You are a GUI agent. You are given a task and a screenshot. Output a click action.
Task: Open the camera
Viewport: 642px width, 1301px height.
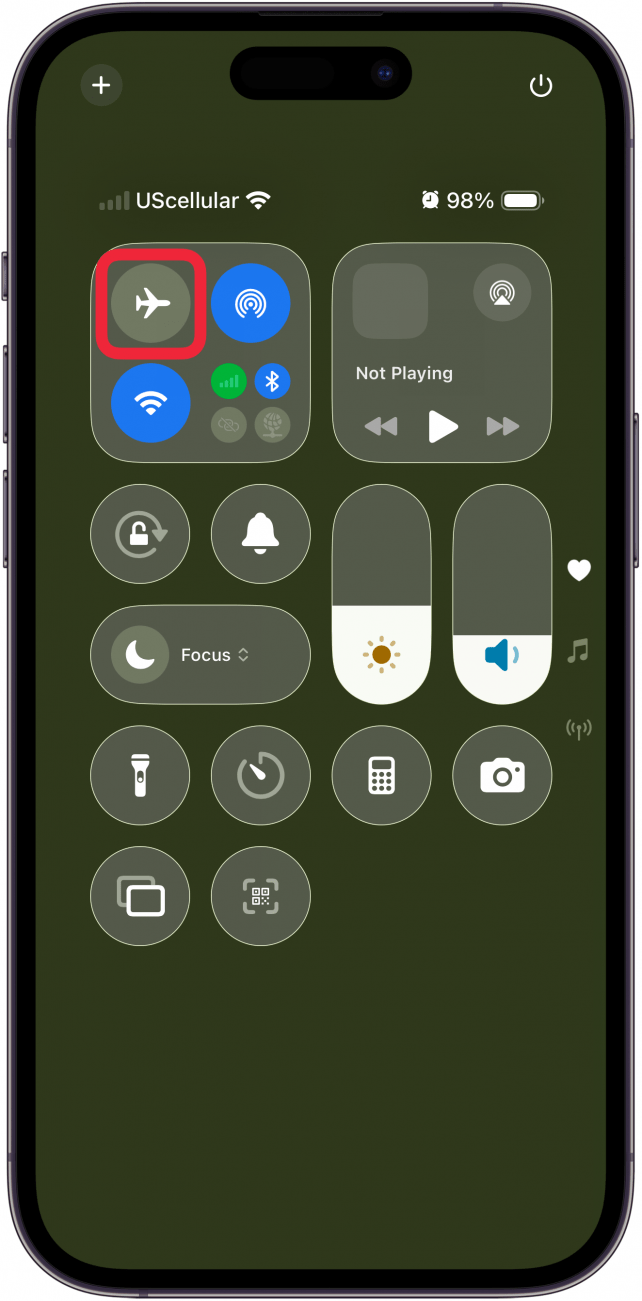coord(502,775)
